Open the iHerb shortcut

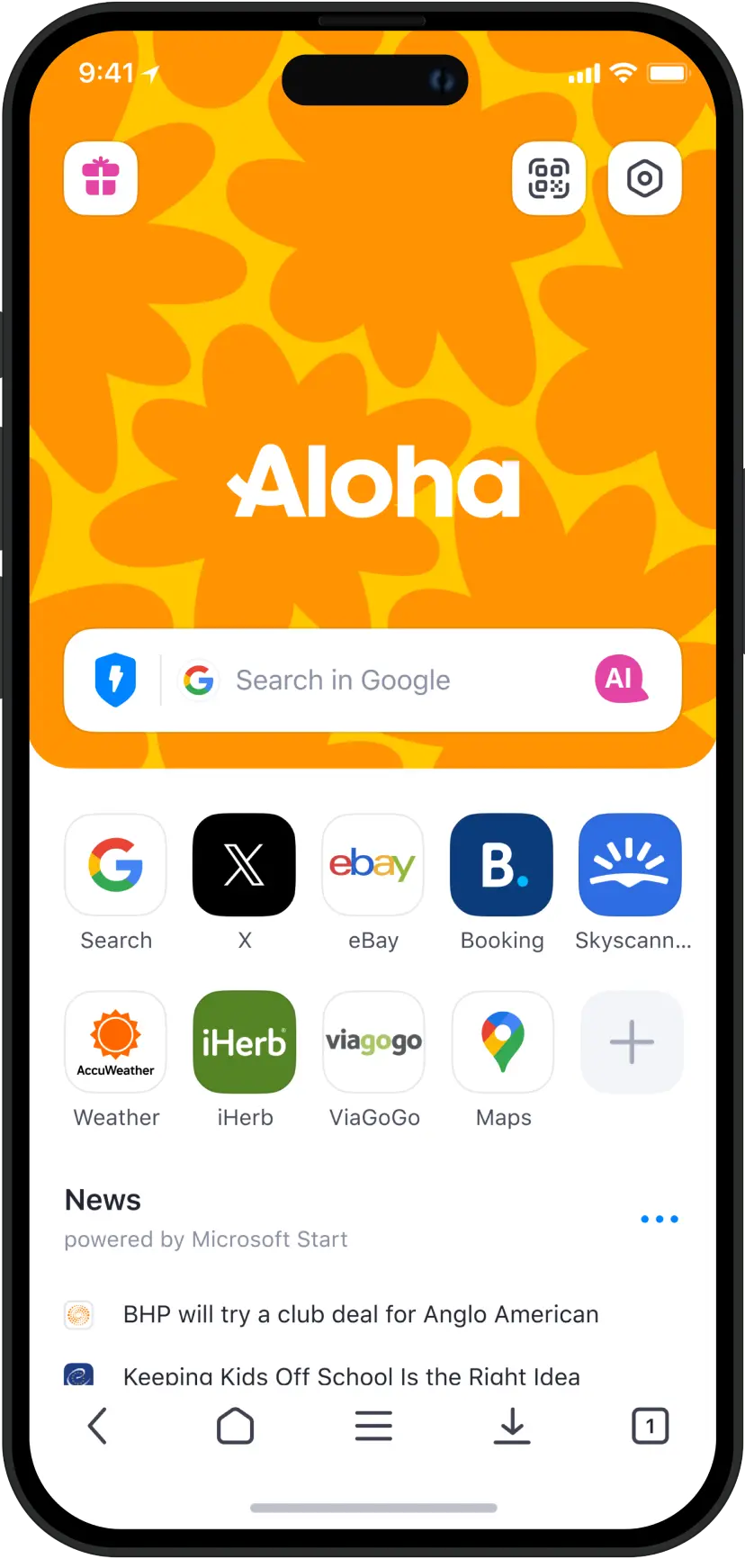[245, 1042]
